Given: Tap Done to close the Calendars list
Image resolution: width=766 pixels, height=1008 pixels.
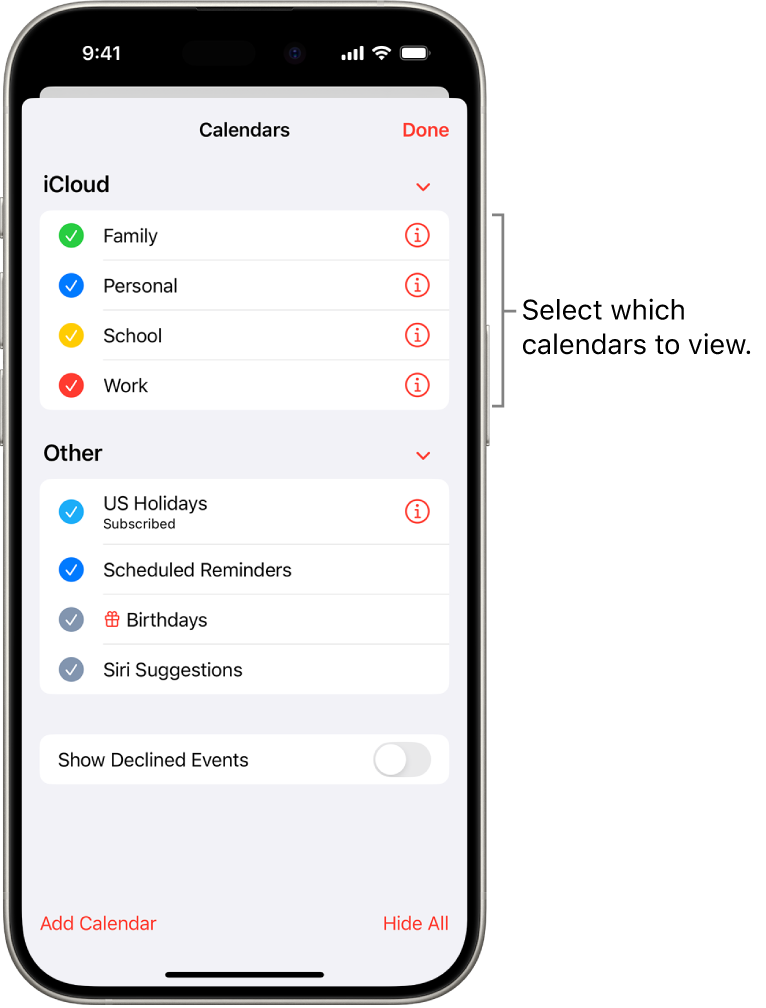Looking at the screenshot, I should pos(425,129).
